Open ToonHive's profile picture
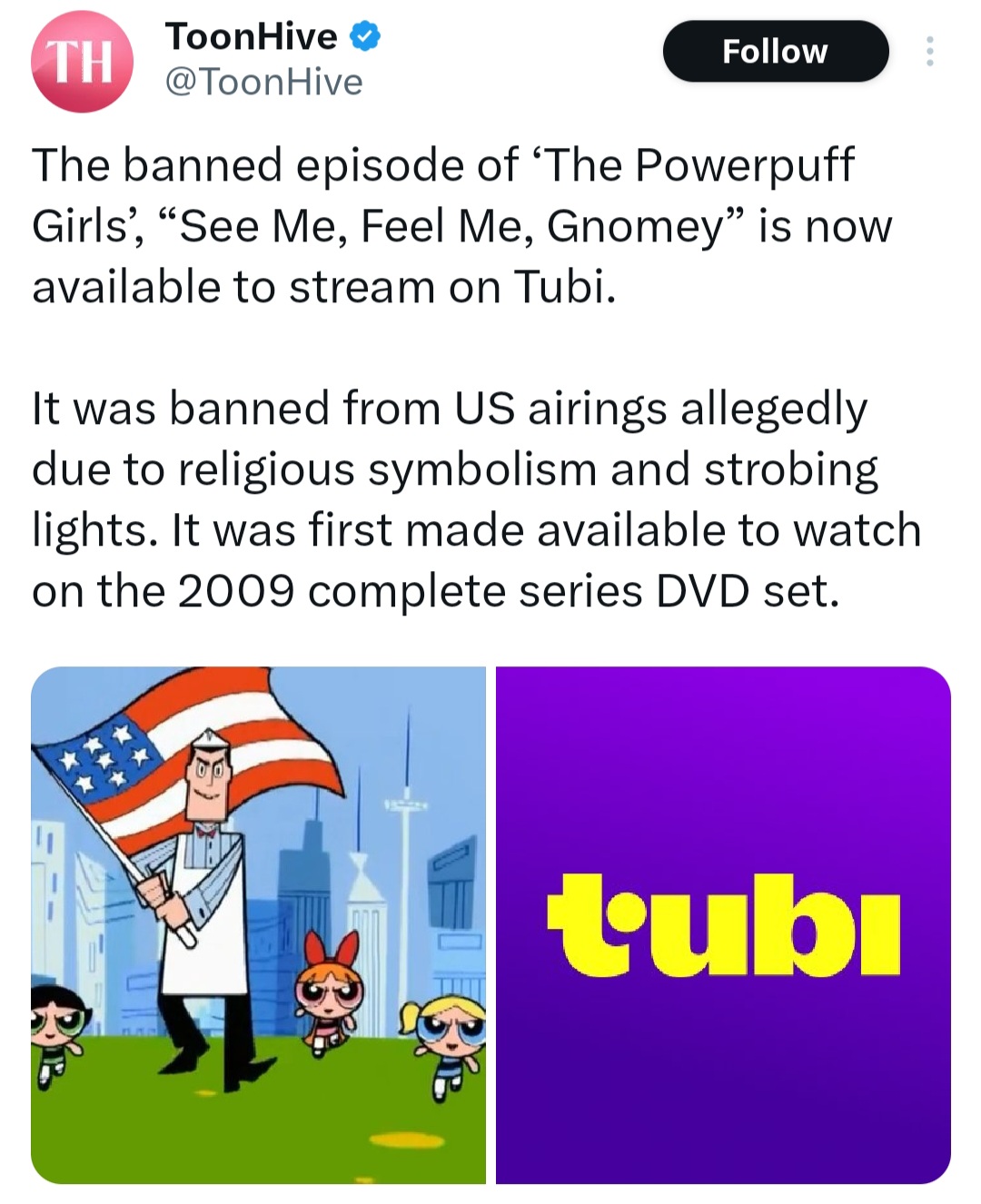 (x=82, y=62)
